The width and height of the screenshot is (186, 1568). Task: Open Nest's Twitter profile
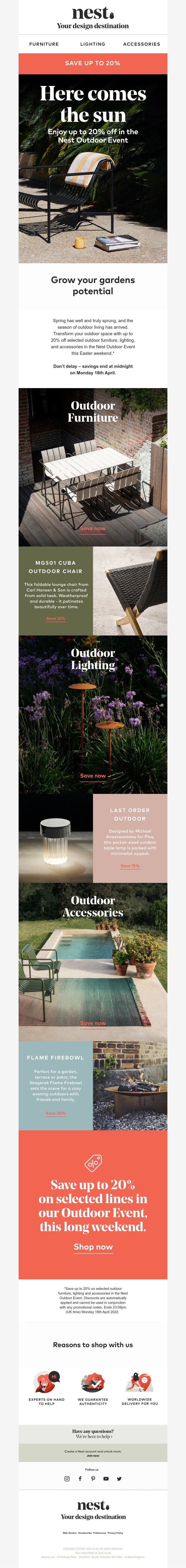pos(119,1479)
